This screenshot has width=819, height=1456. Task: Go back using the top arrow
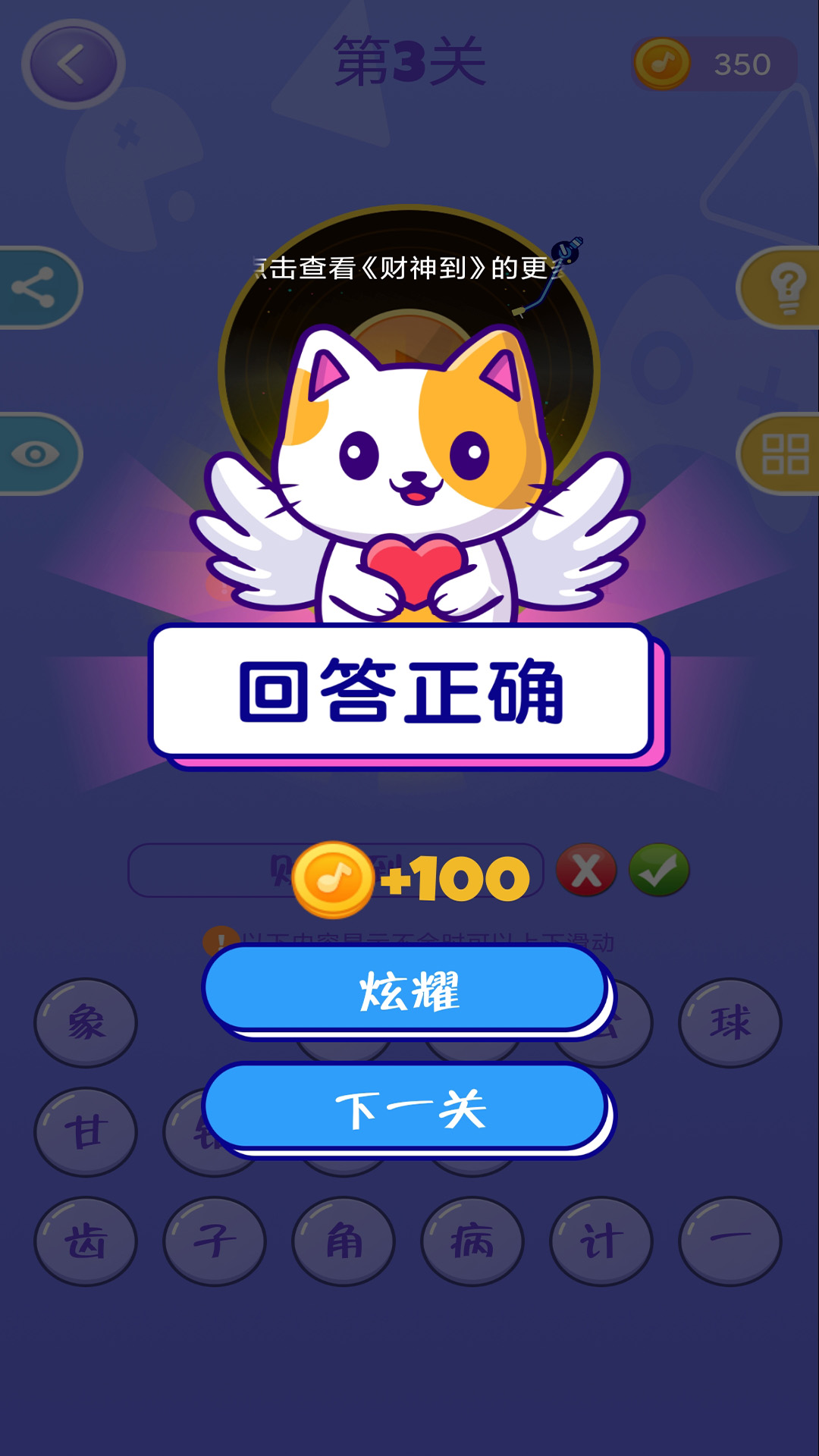[73, 64]
